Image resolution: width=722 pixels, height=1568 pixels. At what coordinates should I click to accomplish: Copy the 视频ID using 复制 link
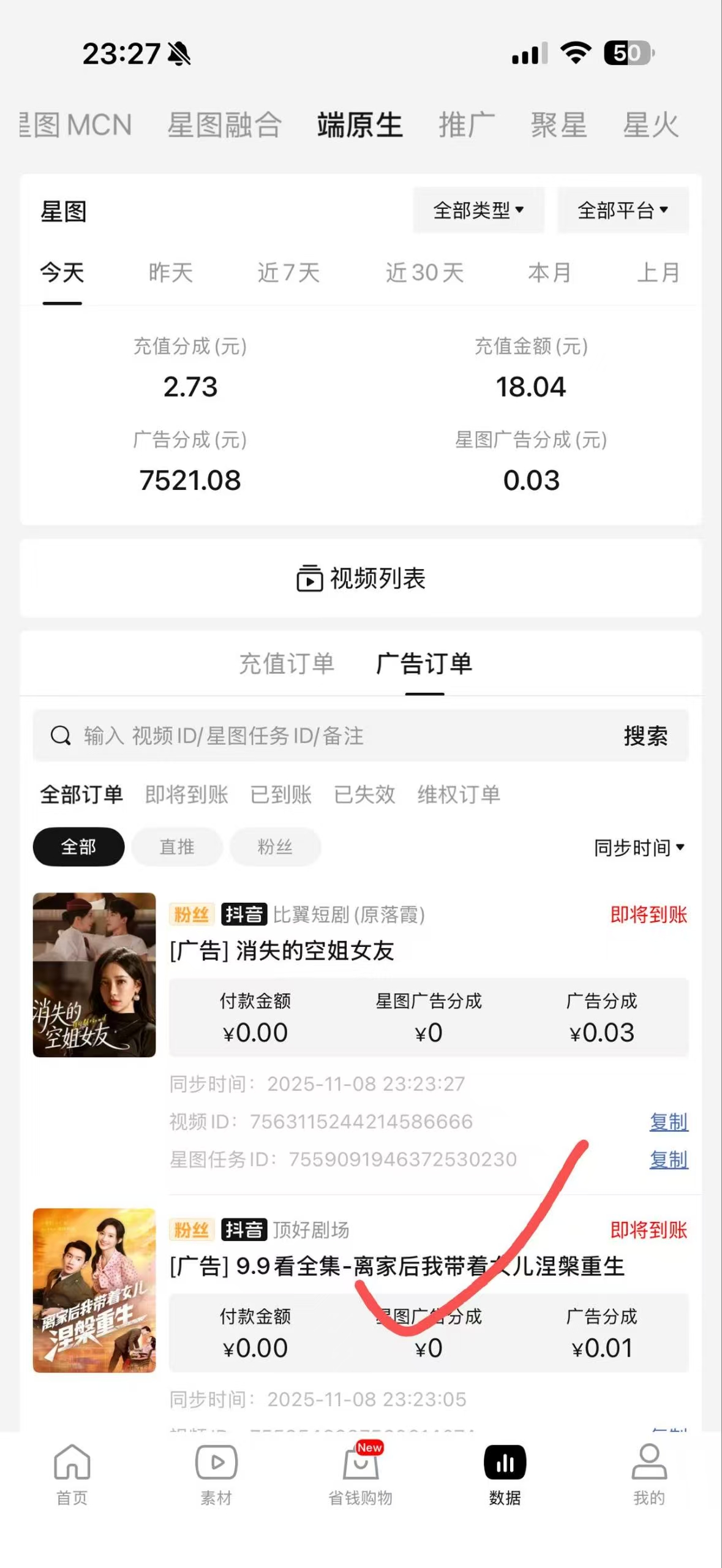click(669, 1121)
